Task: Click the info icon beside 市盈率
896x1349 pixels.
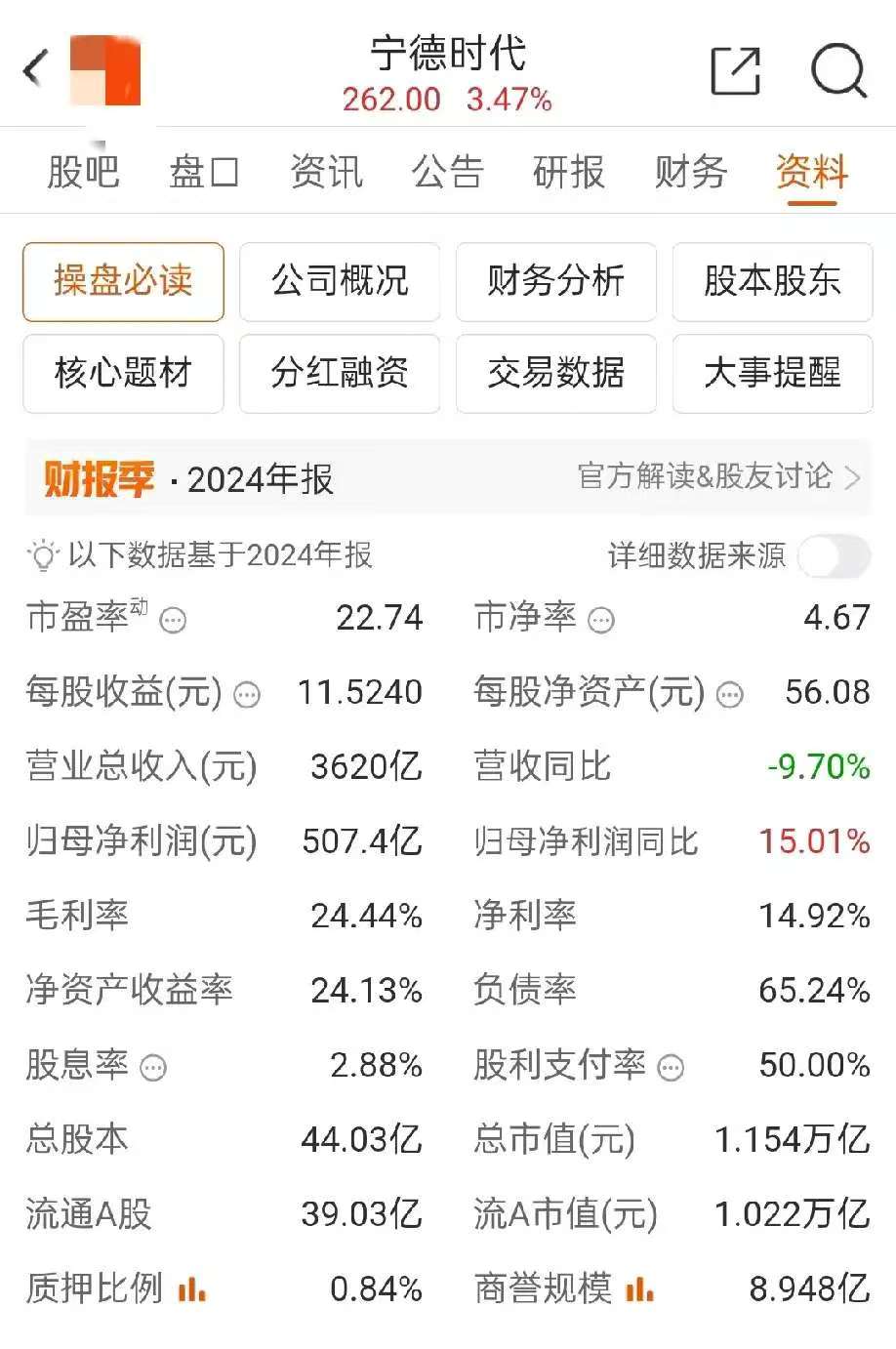Action: coord(172,621)
